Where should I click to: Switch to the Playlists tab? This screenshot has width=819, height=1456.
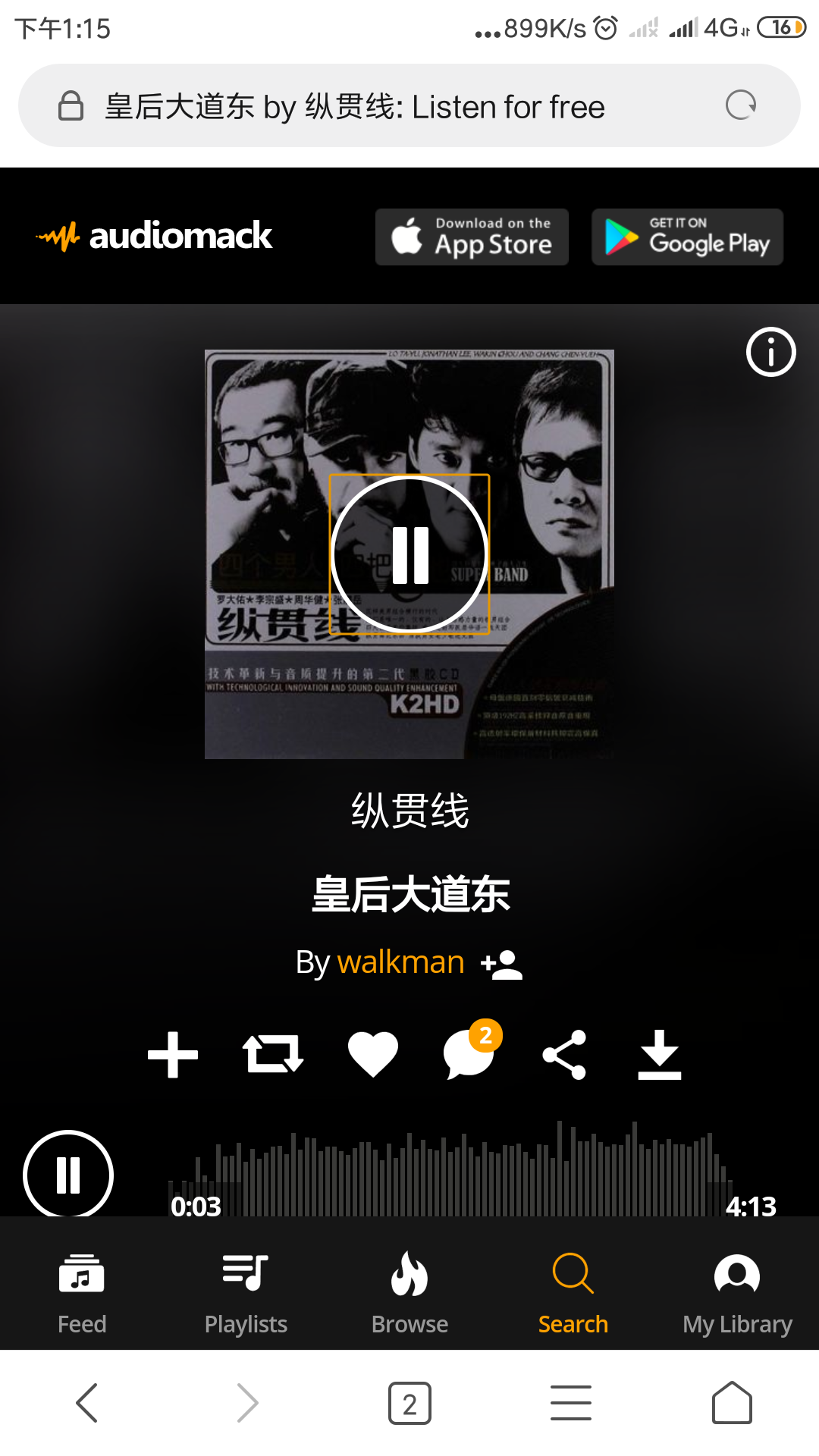(x=246, y=1294)
